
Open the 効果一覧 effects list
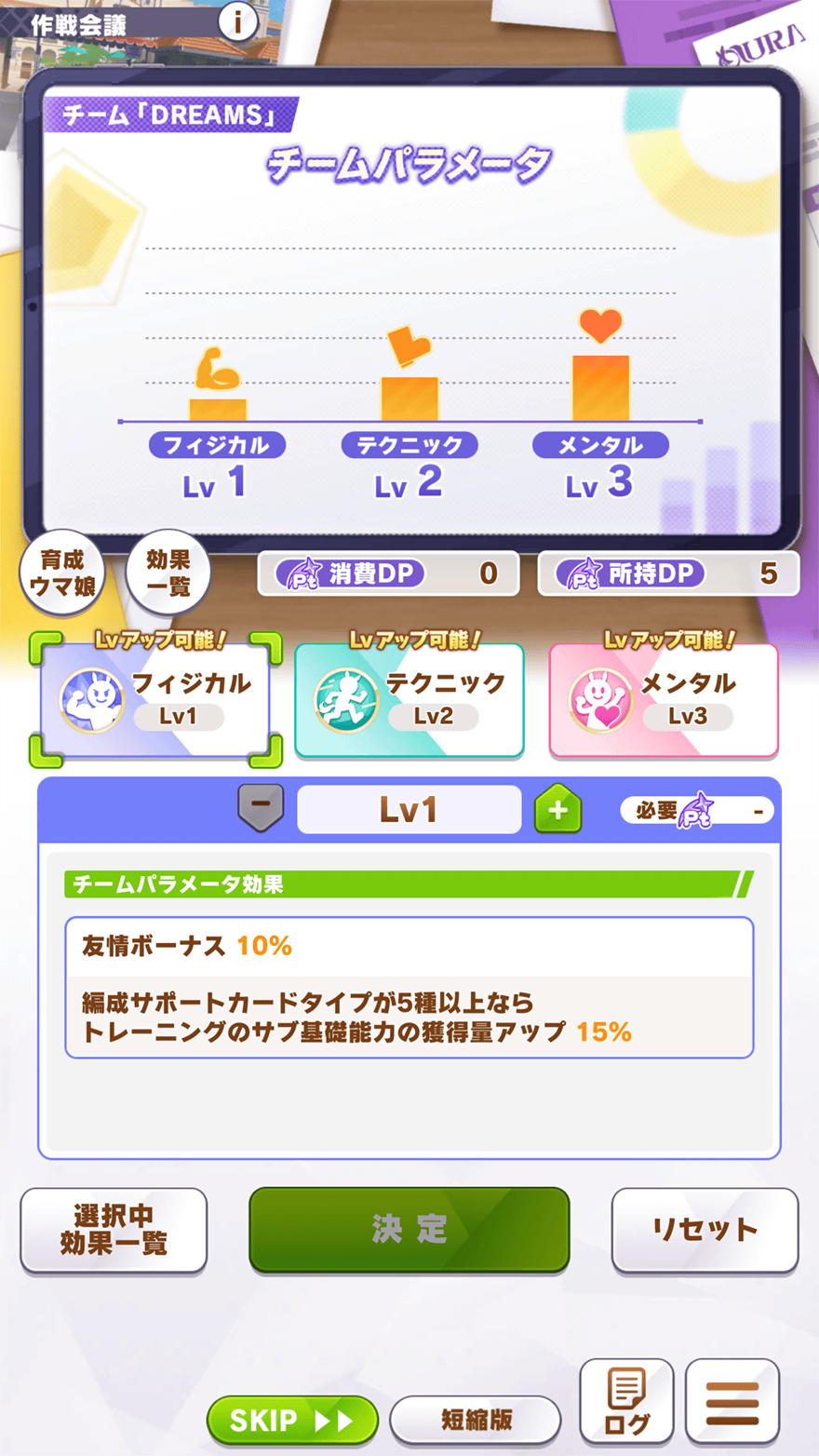pyautogui.click(x=168, y=572)
